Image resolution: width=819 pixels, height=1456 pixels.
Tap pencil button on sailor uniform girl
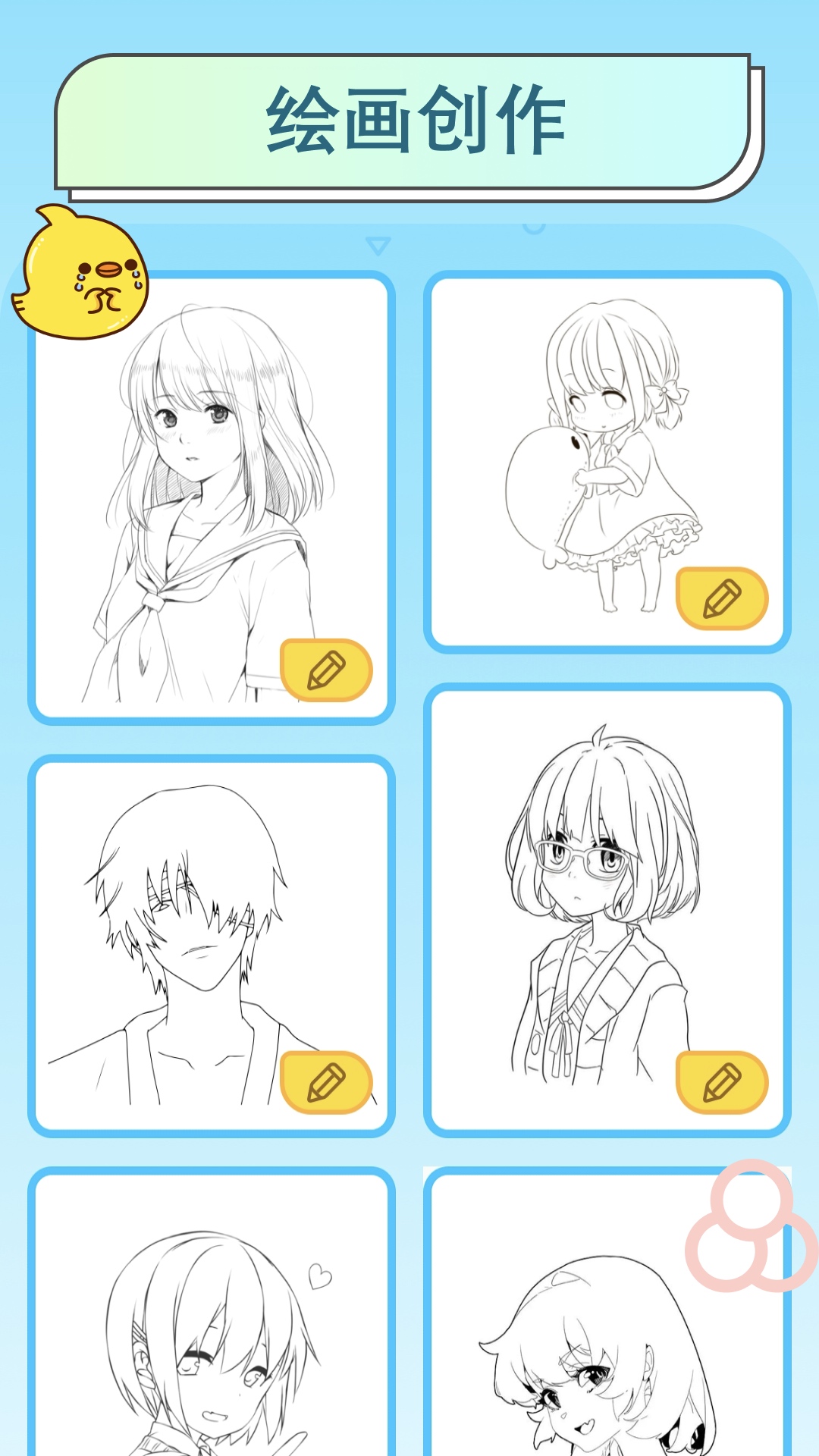tap(326, 670)
